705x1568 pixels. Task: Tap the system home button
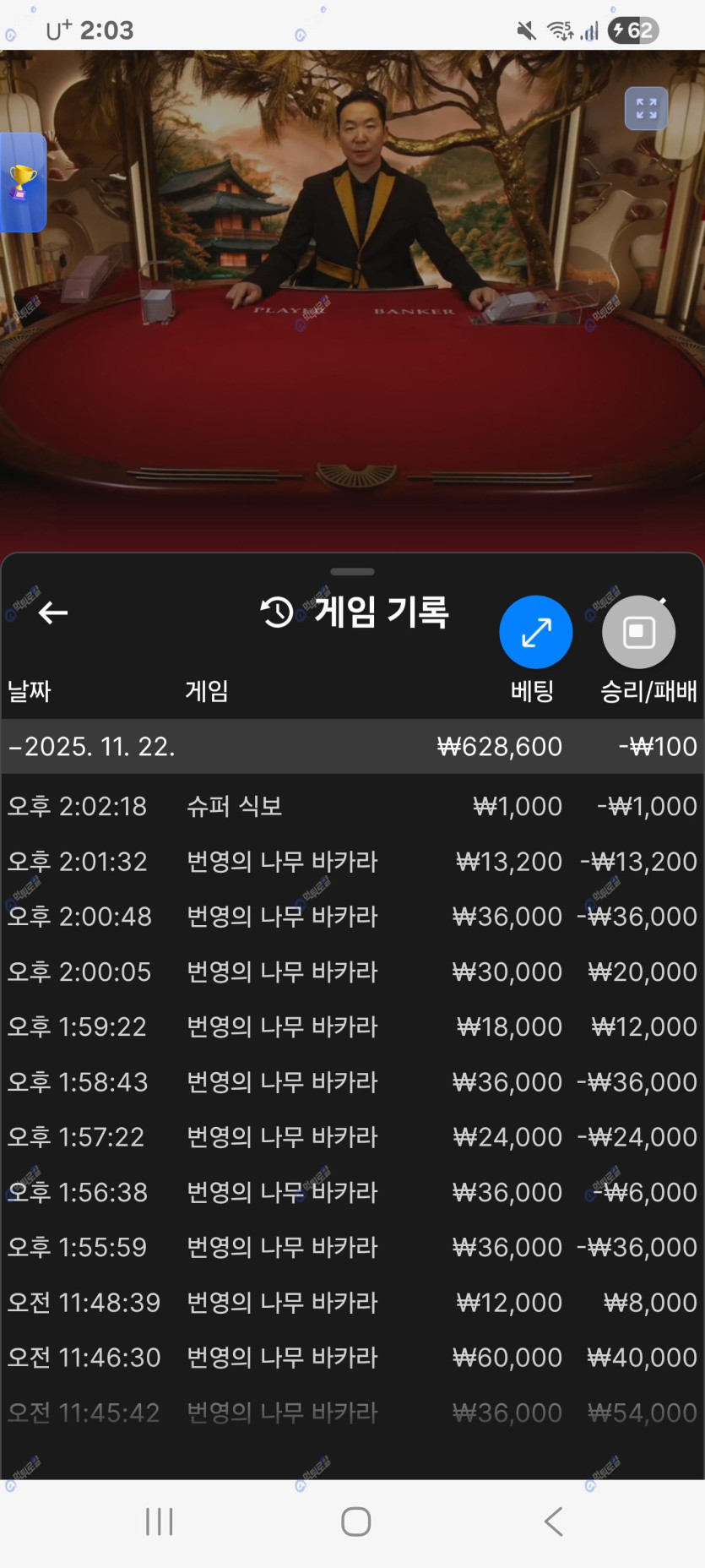(355, 1522)
